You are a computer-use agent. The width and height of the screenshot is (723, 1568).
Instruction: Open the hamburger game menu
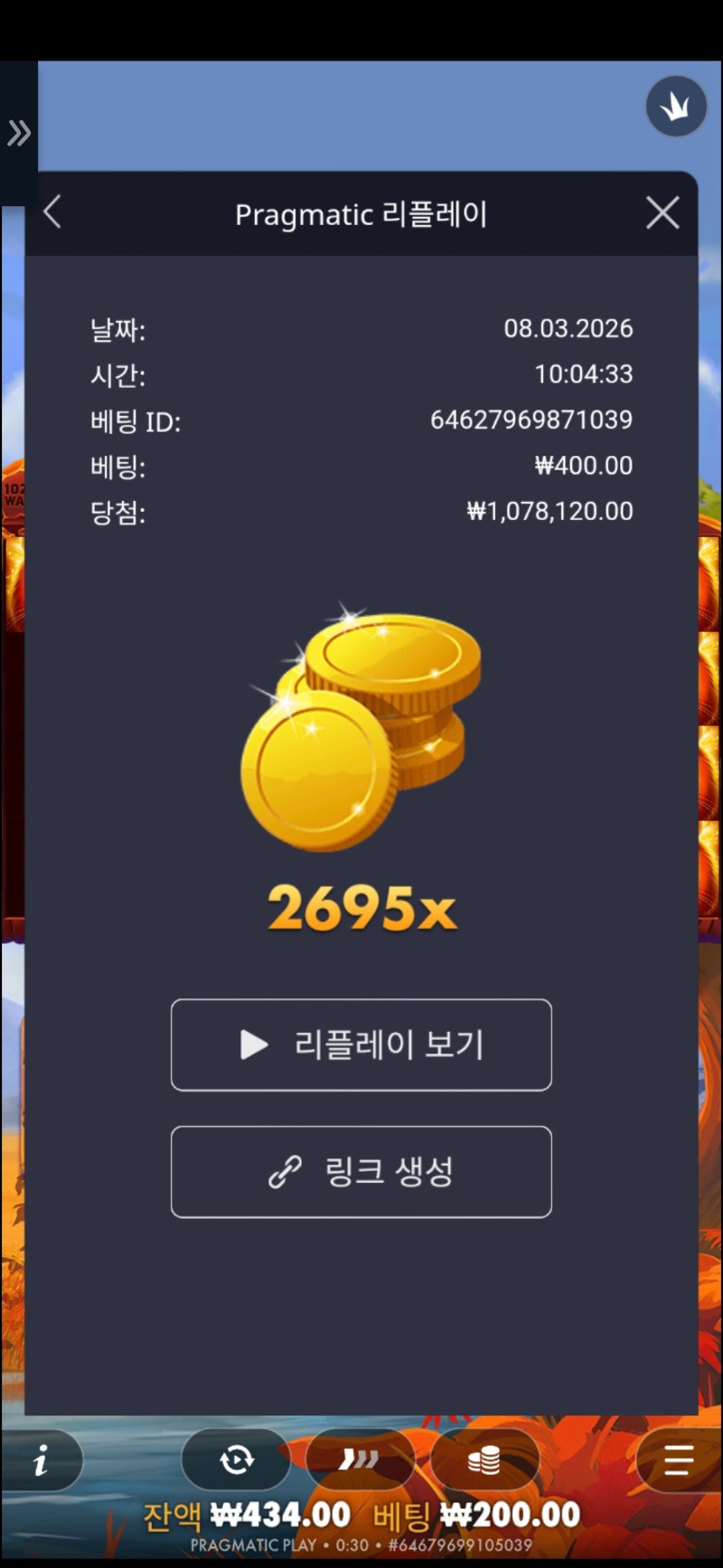[678, 1459]
